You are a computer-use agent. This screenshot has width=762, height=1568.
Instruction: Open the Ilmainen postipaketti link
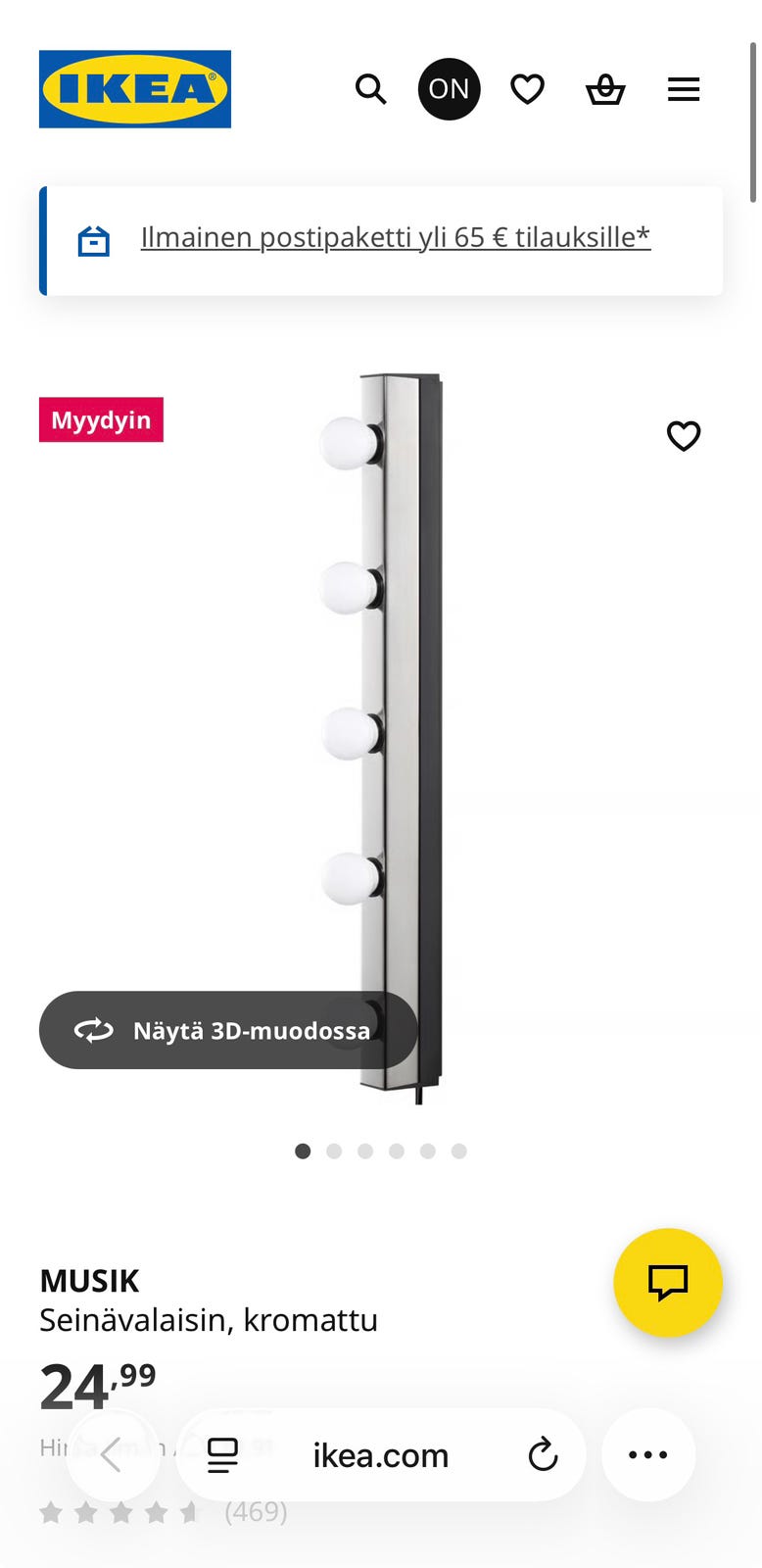[395, 237]
